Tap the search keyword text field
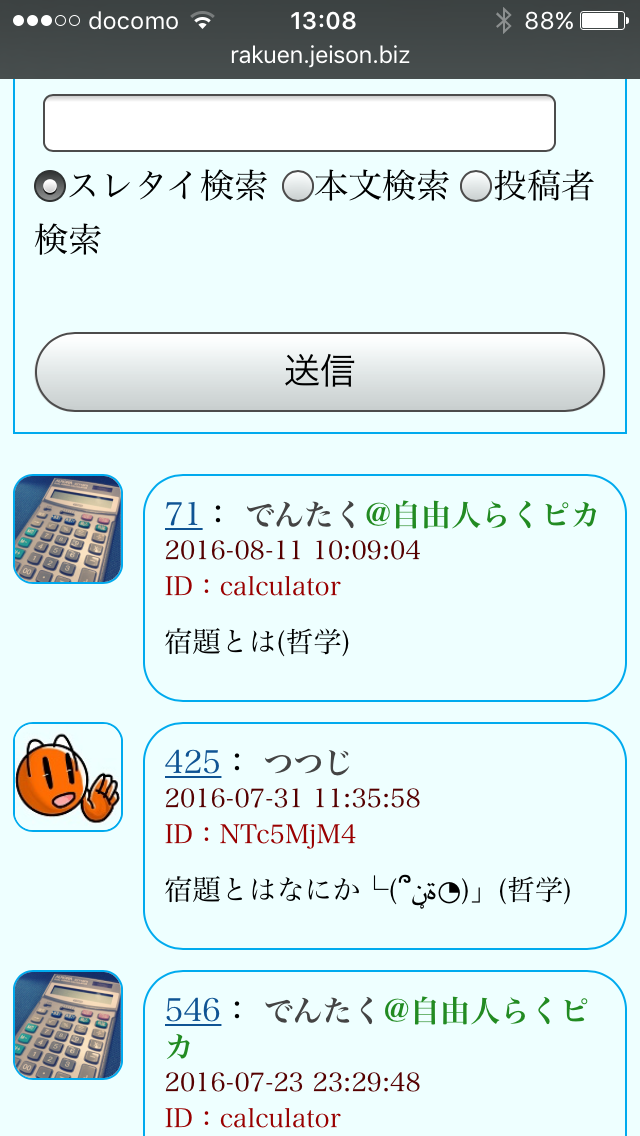 pyautogui.click(x=299, y=123)
